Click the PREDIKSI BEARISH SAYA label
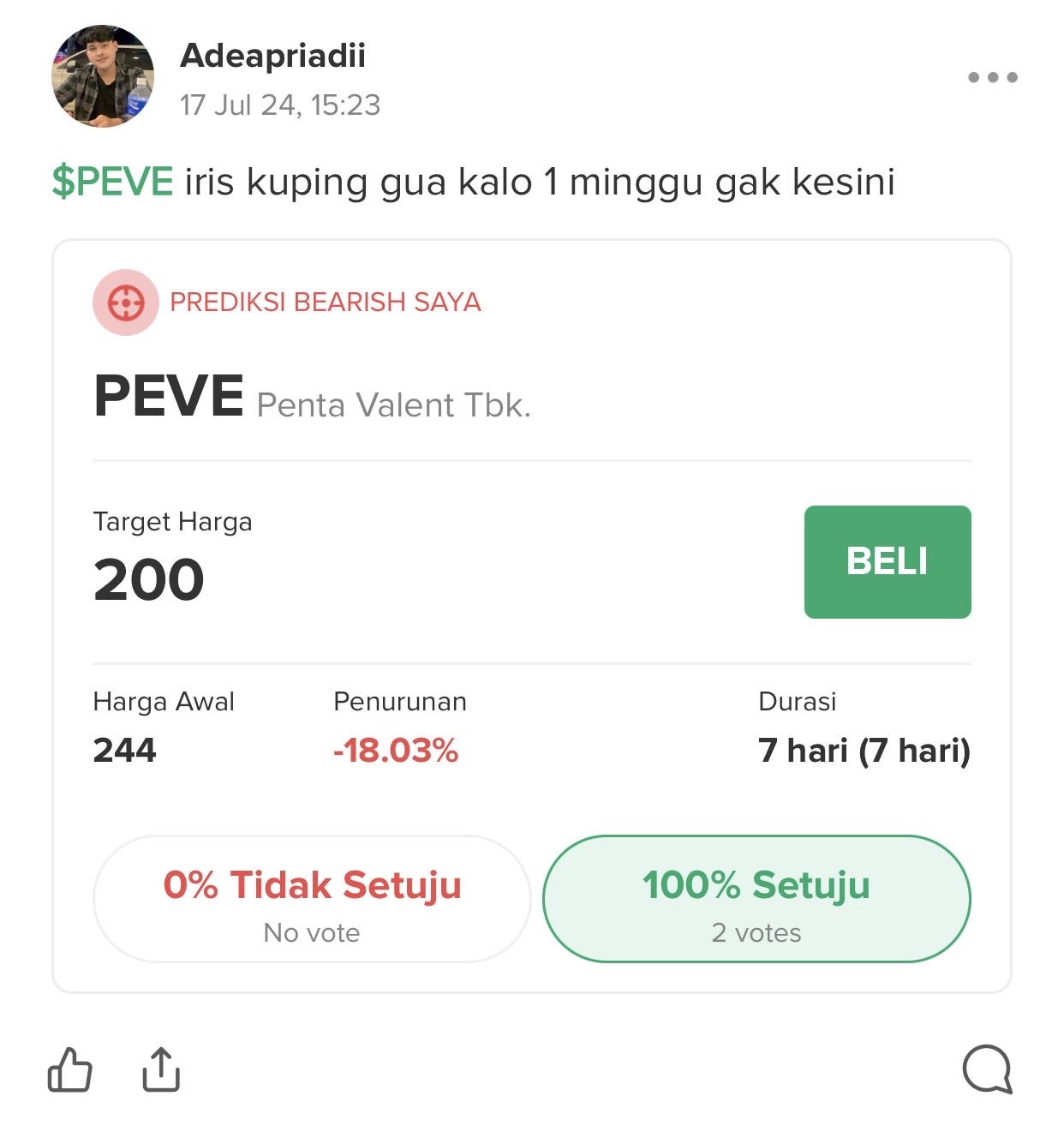The image size is (1064, 1138). click(x=323, y=302)
